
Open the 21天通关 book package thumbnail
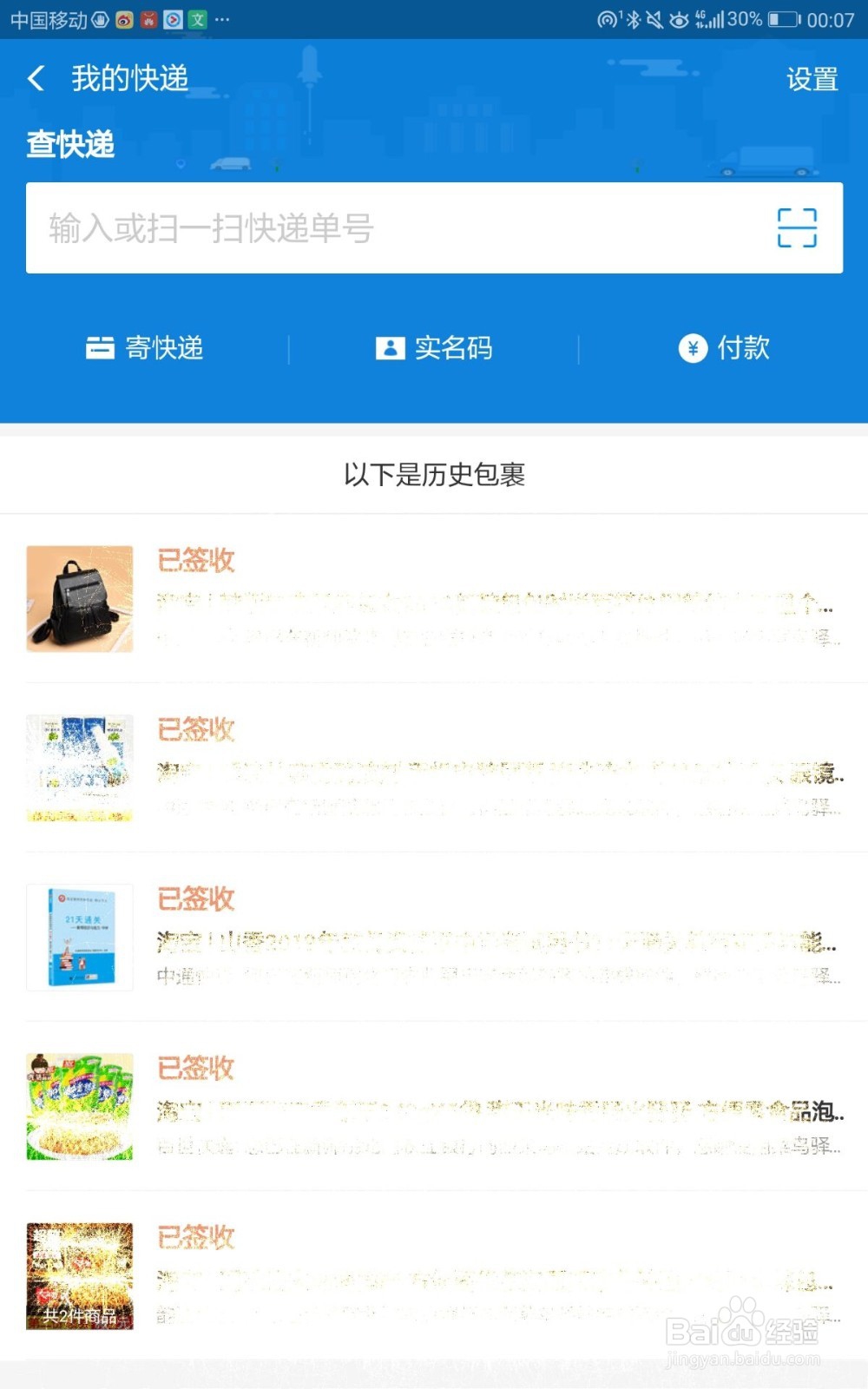(x=79, y=936)
